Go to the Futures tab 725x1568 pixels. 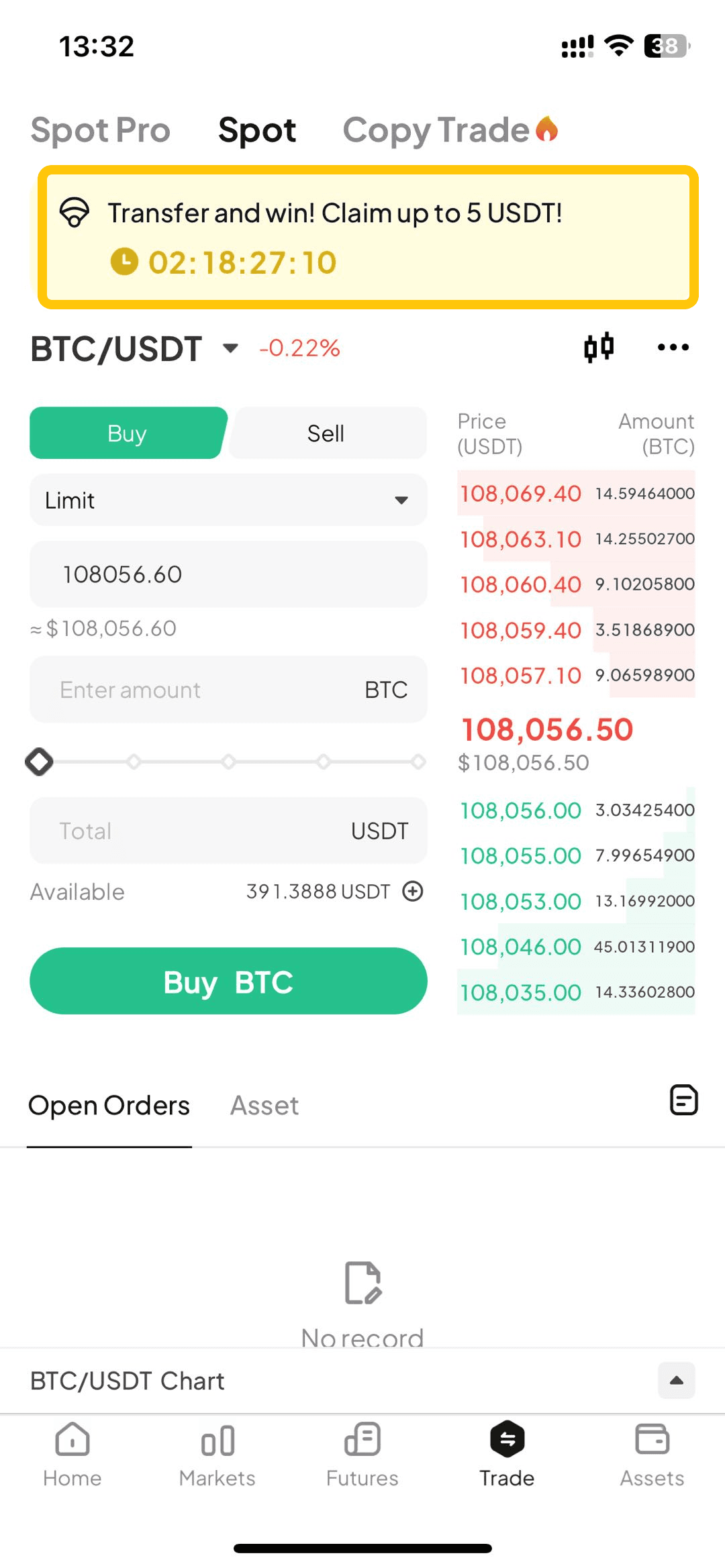point(362,1453)
